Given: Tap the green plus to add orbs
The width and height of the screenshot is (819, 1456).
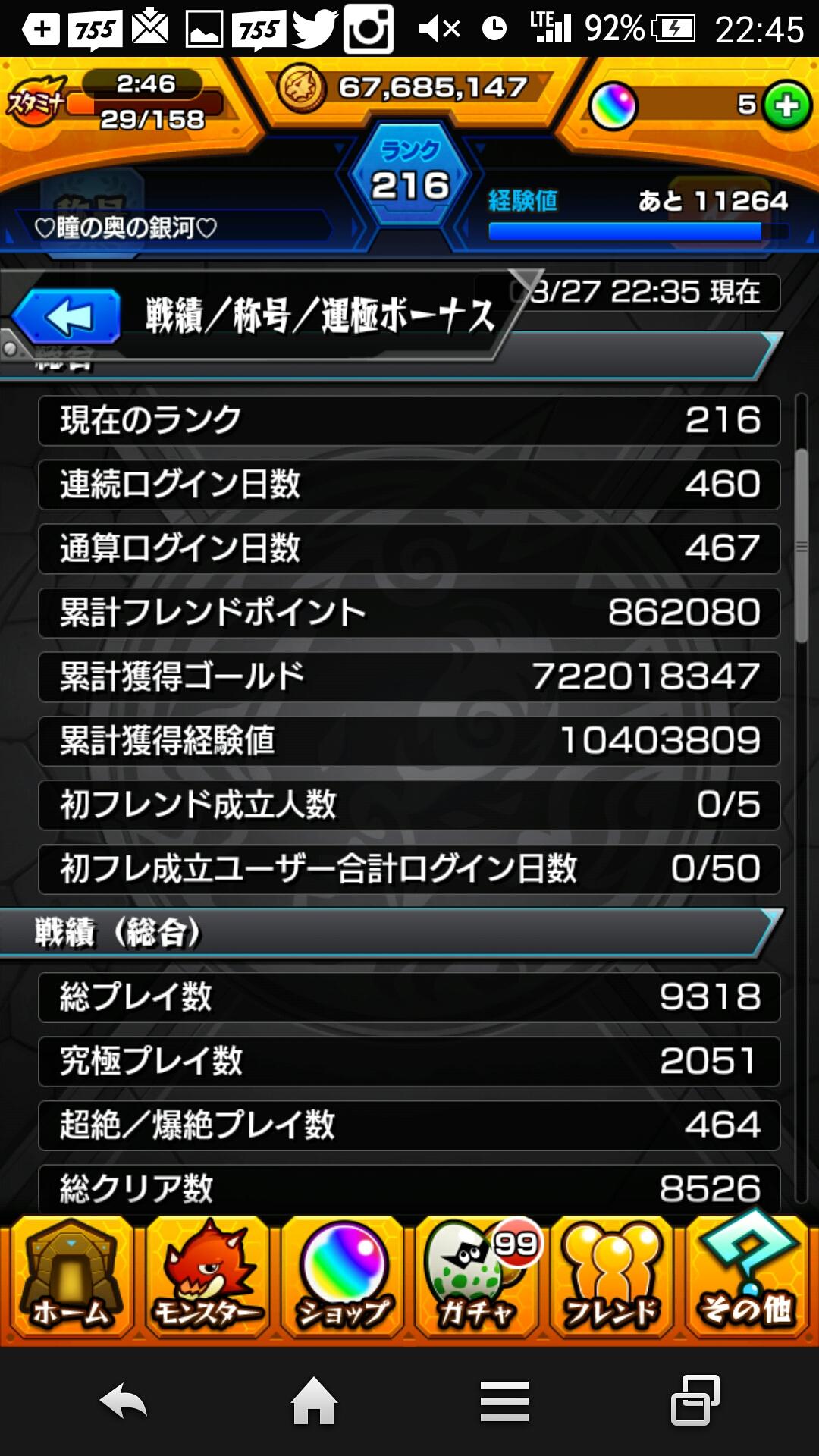Looking at the screenshot, I should (x=786, y=105).
